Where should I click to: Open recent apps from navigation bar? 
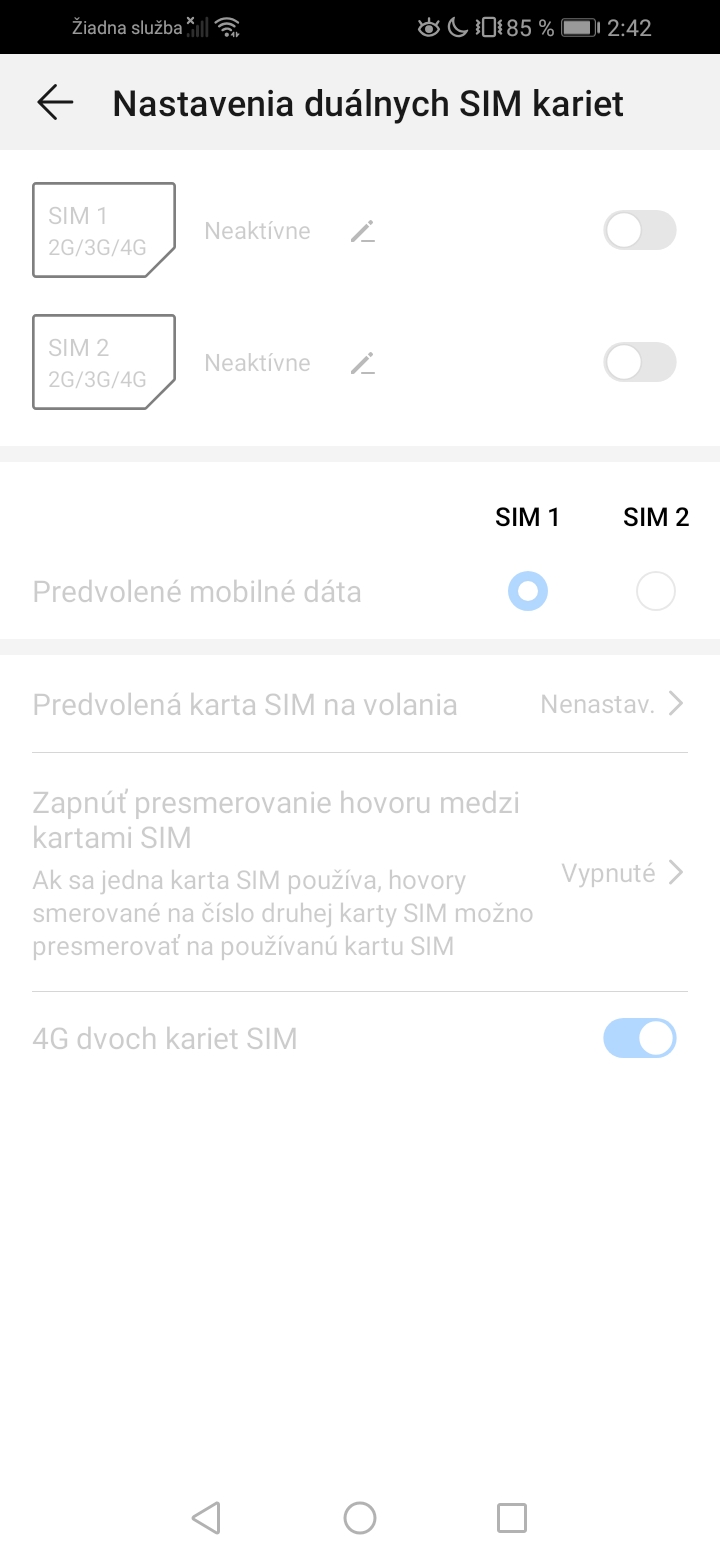[x=511, y=1518]
